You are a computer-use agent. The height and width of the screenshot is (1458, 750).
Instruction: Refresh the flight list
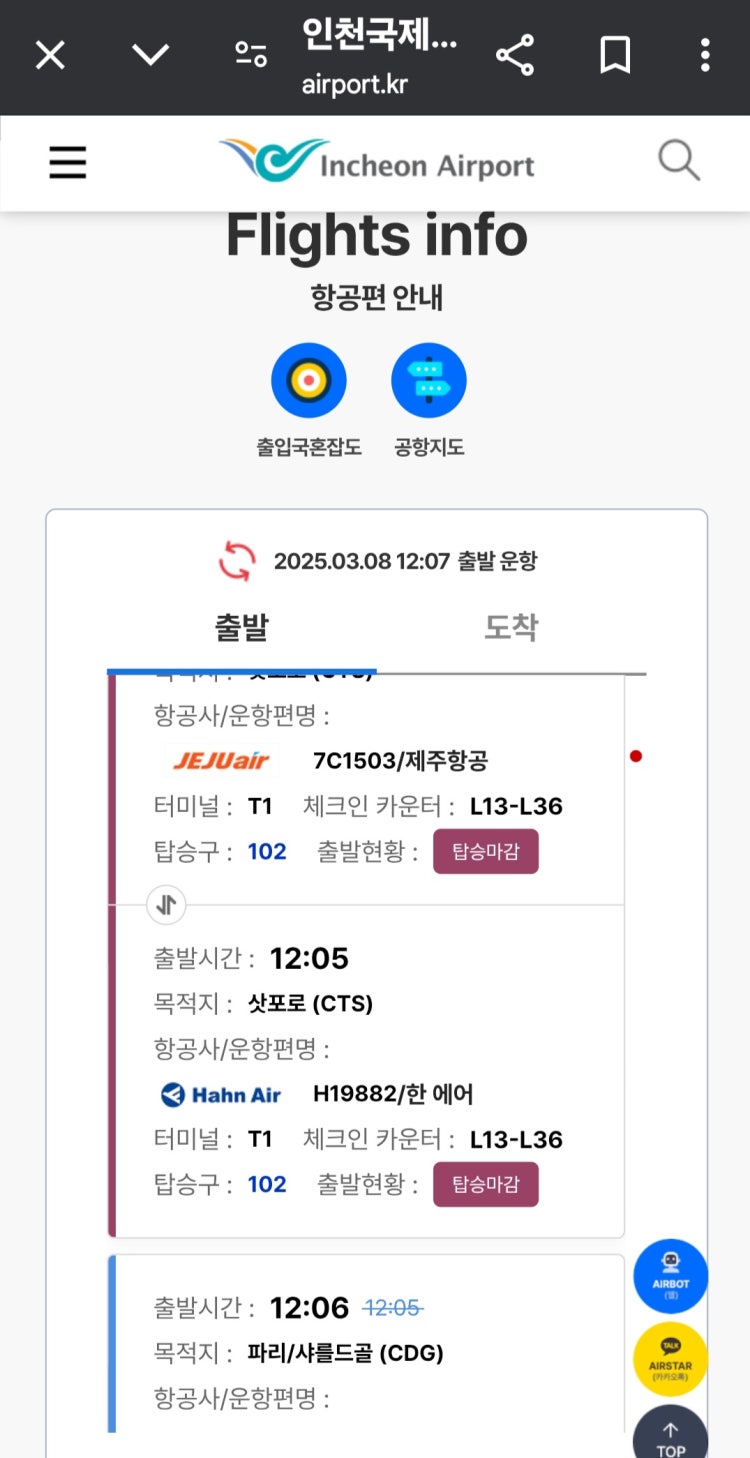(237, 561)
